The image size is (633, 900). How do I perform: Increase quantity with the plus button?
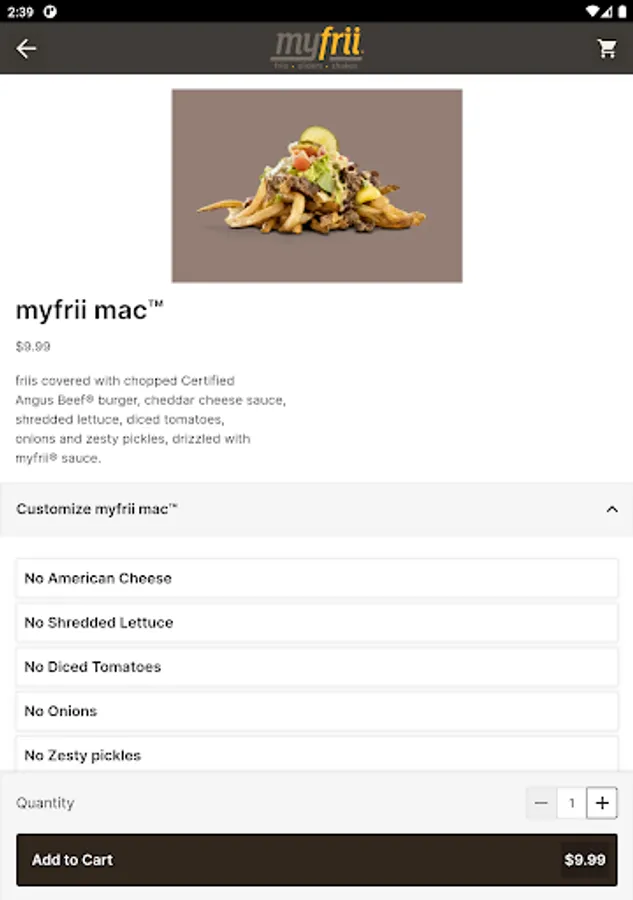coord(601,803)
